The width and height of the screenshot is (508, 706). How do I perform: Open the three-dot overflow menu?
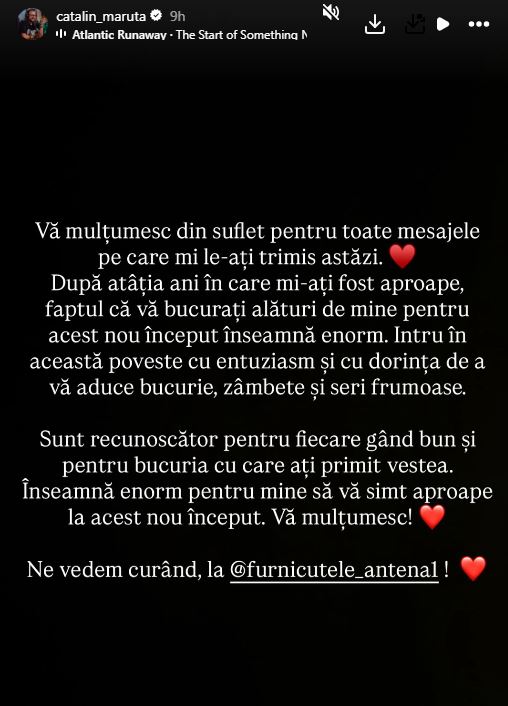coord(479,24)
